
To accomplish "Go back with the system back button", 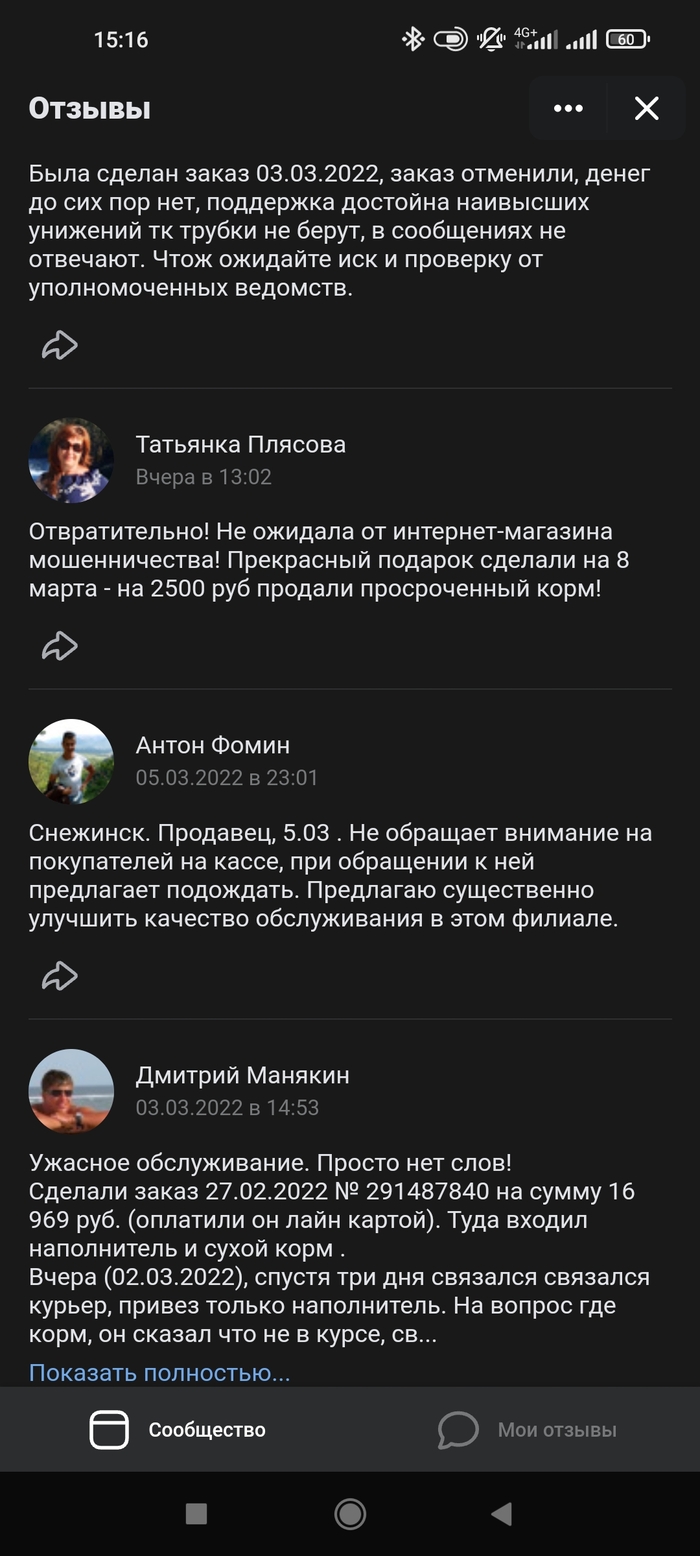I will pos(501,1514).
